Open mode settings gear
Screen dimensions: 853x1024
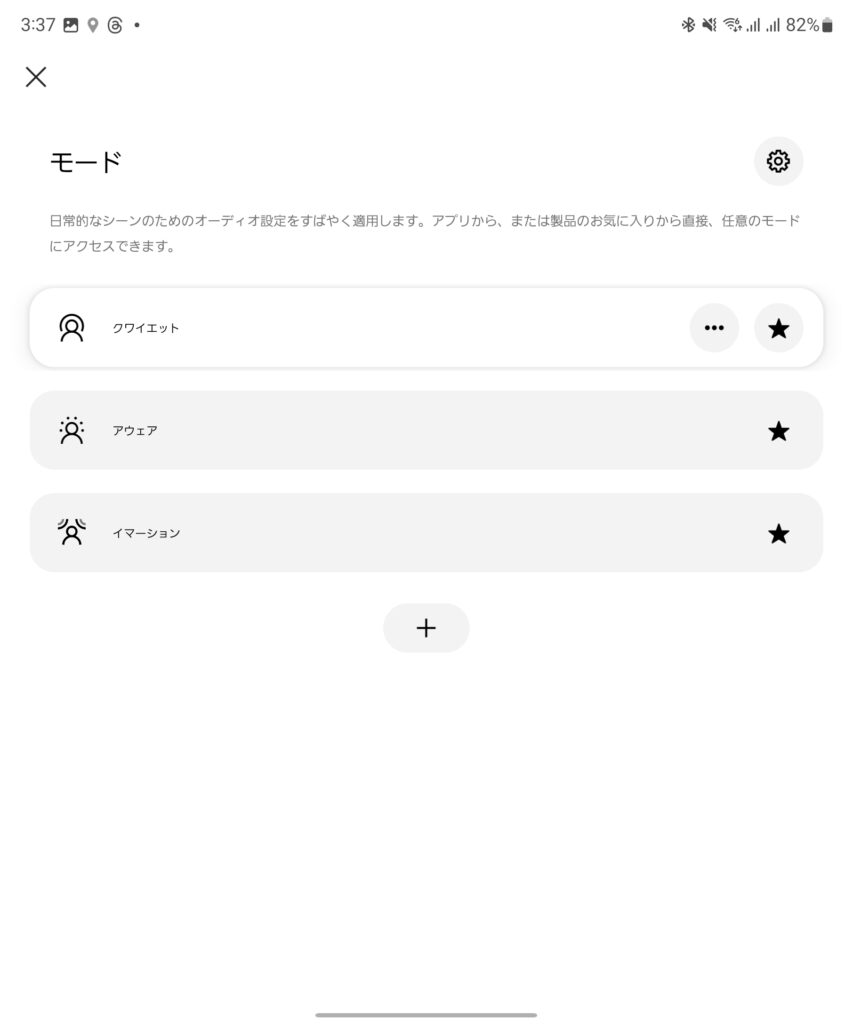pyautogui.click(x=778, y=161)
